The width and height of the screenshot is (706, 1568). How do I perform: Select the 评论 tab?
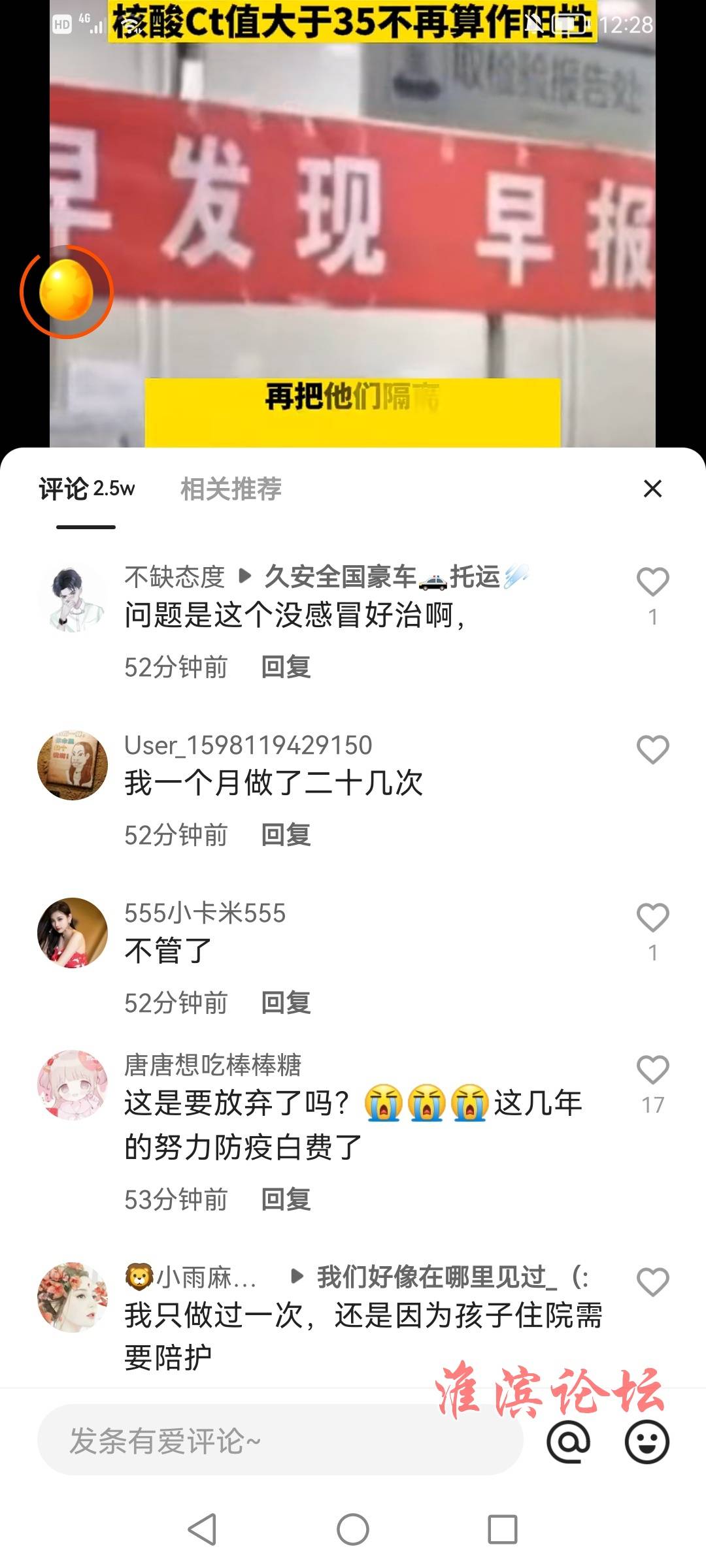point(86,489)
